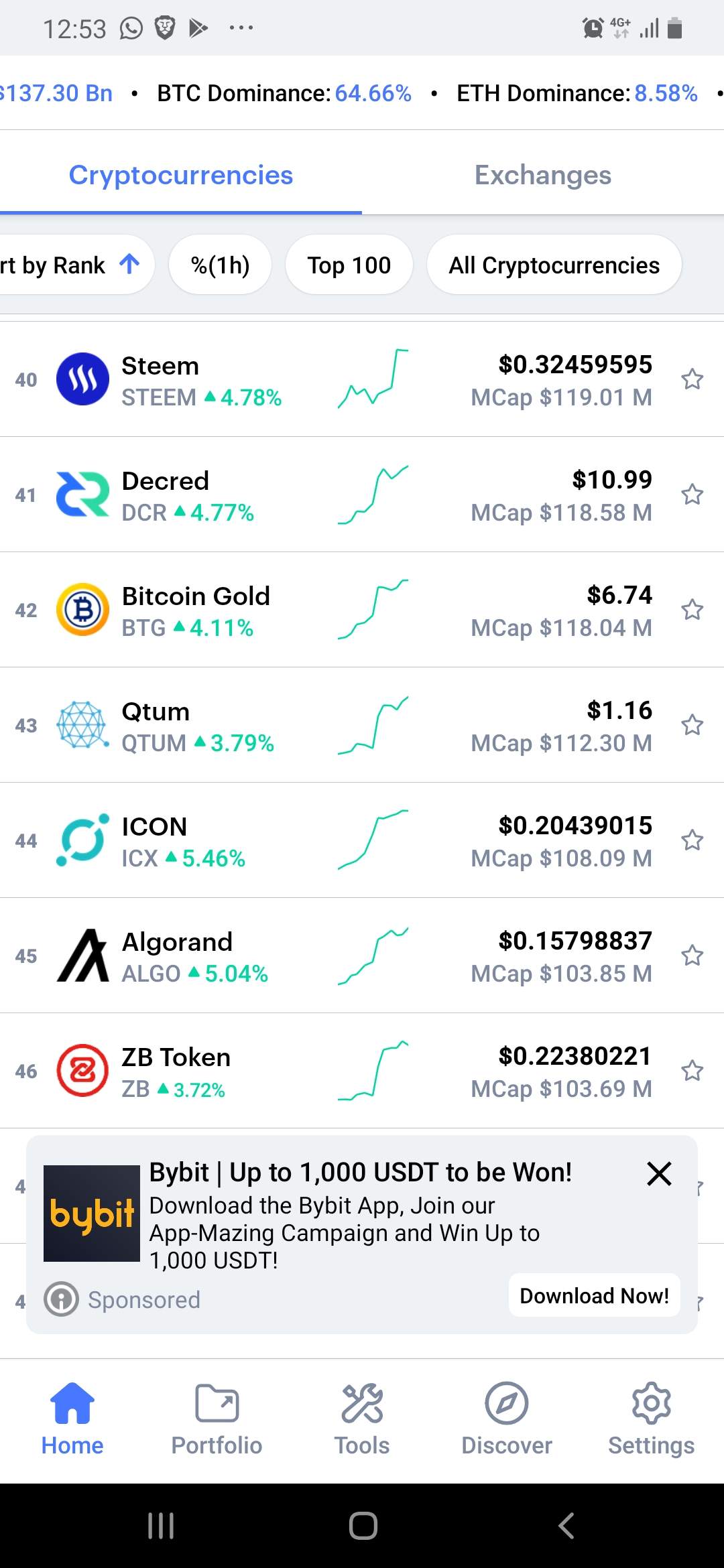This screenshot has width=724, height=1568.
Task: Open the All Cryptocurrencies selector
Action: [553, 265]
